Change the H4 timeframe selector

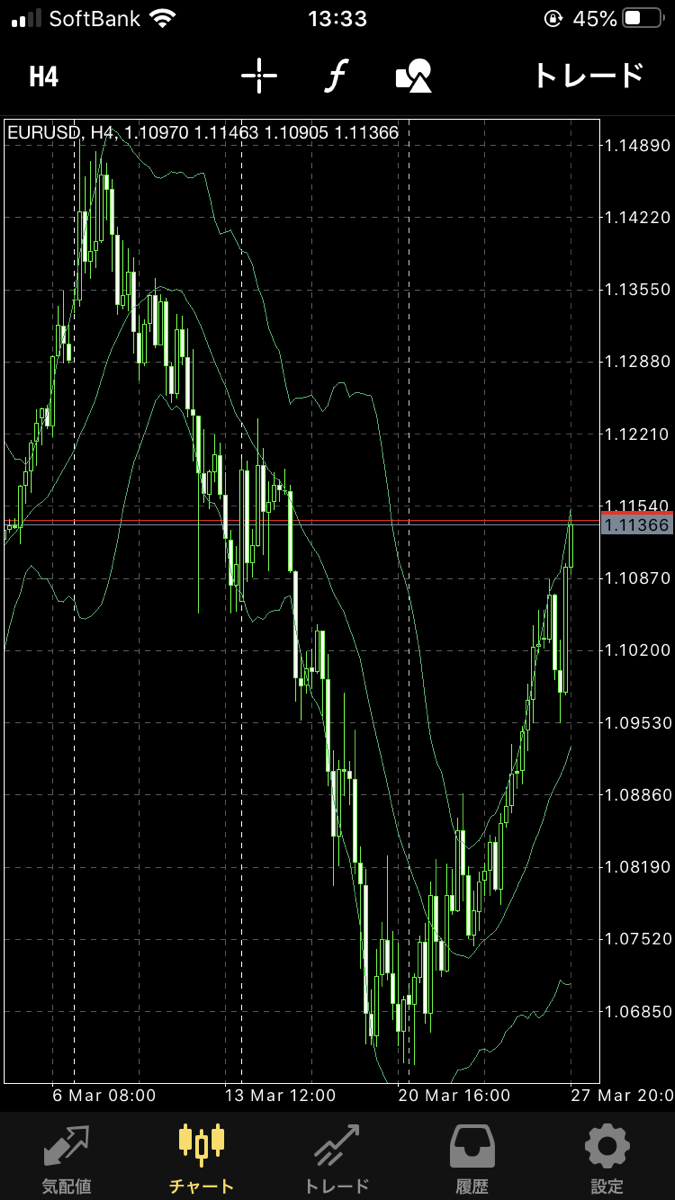pos(43,76)
